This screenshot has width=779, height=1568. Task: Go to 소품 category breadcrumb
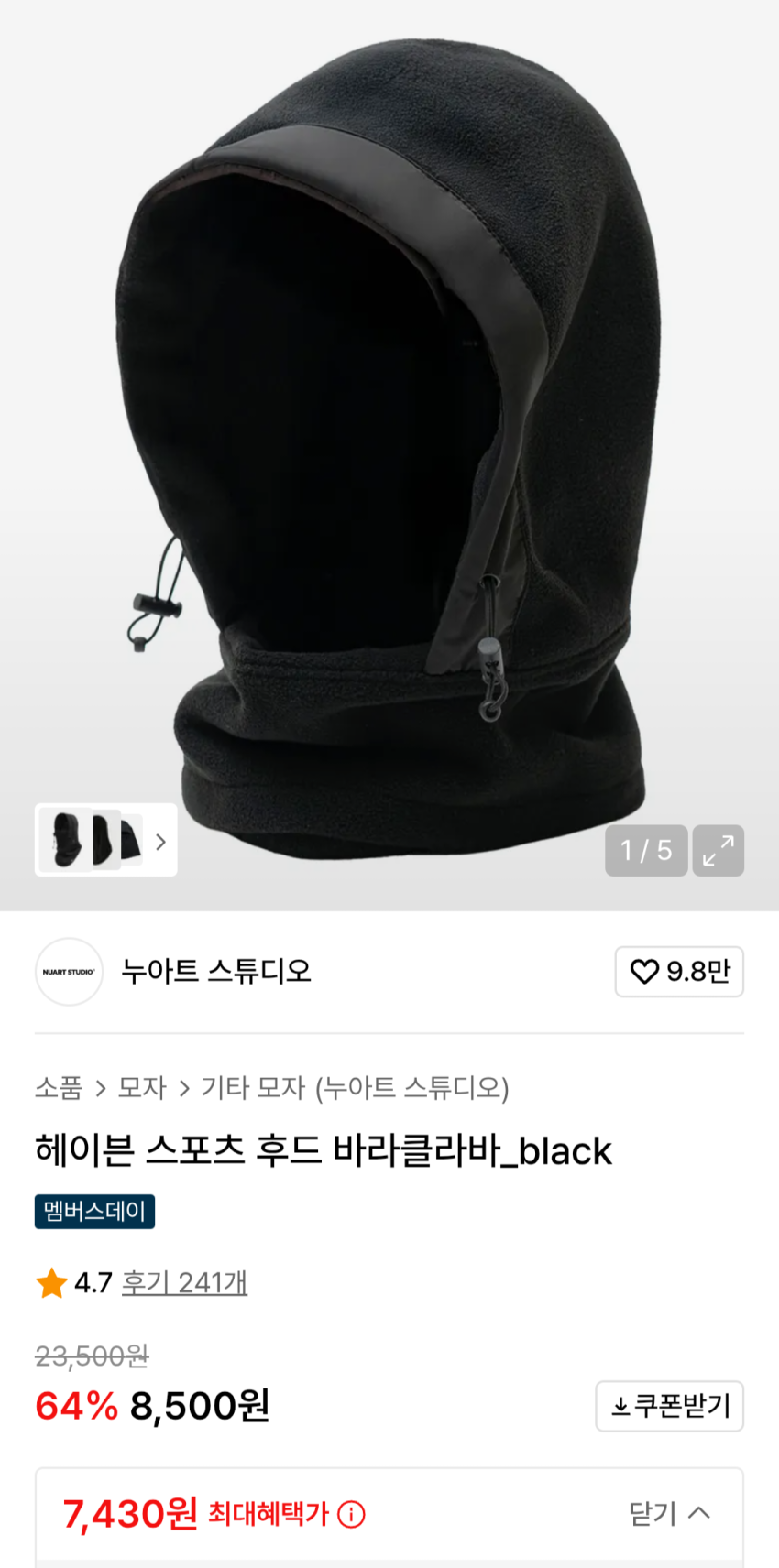pyautogui.click(x=59, y=1088)
